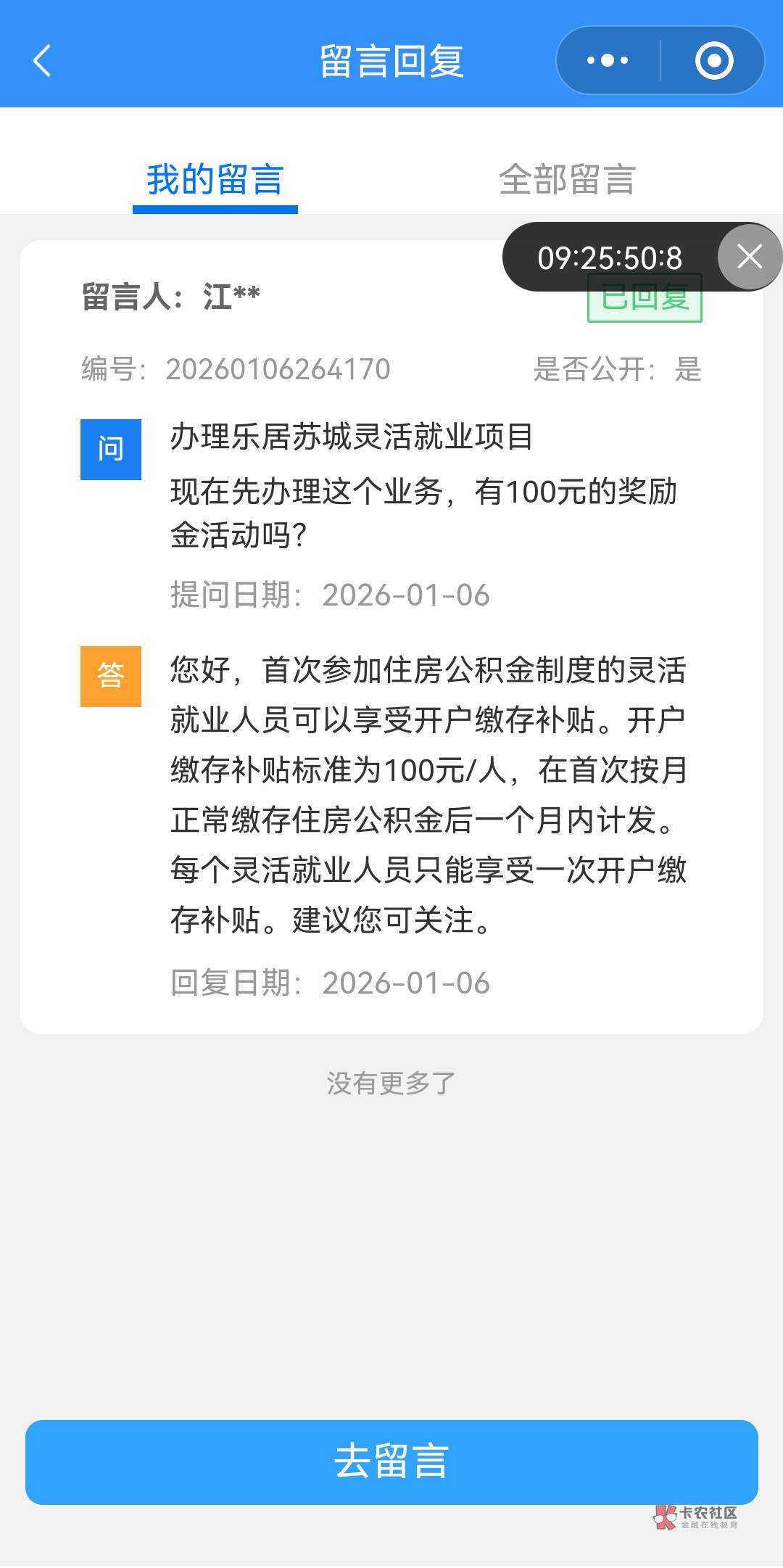Close the mini program with the circle icon
Image resolution: width=783 pixels, height=1568 pixels.
714,60
